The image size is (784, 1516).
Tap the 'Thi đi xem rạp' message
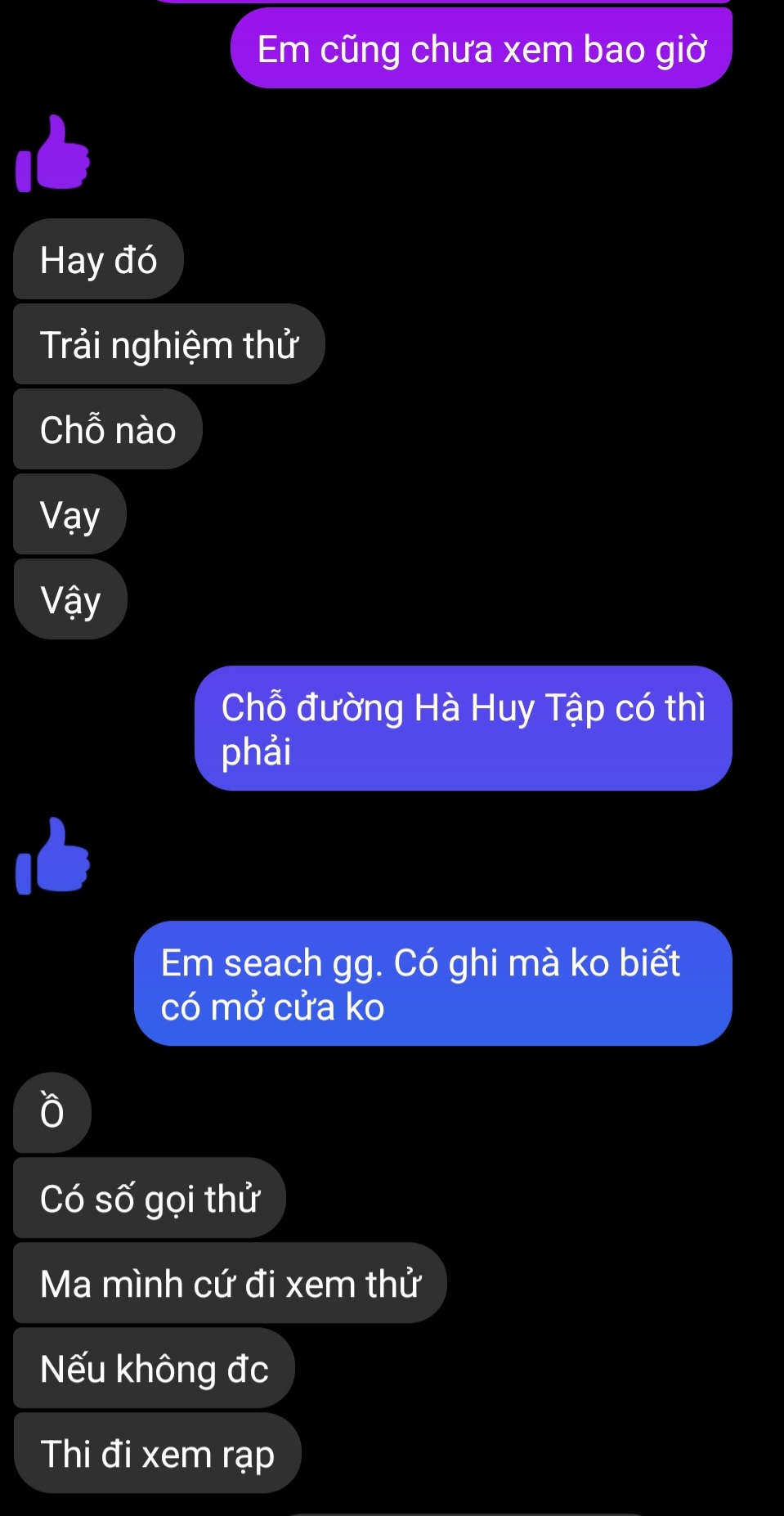click(157, 1454)
